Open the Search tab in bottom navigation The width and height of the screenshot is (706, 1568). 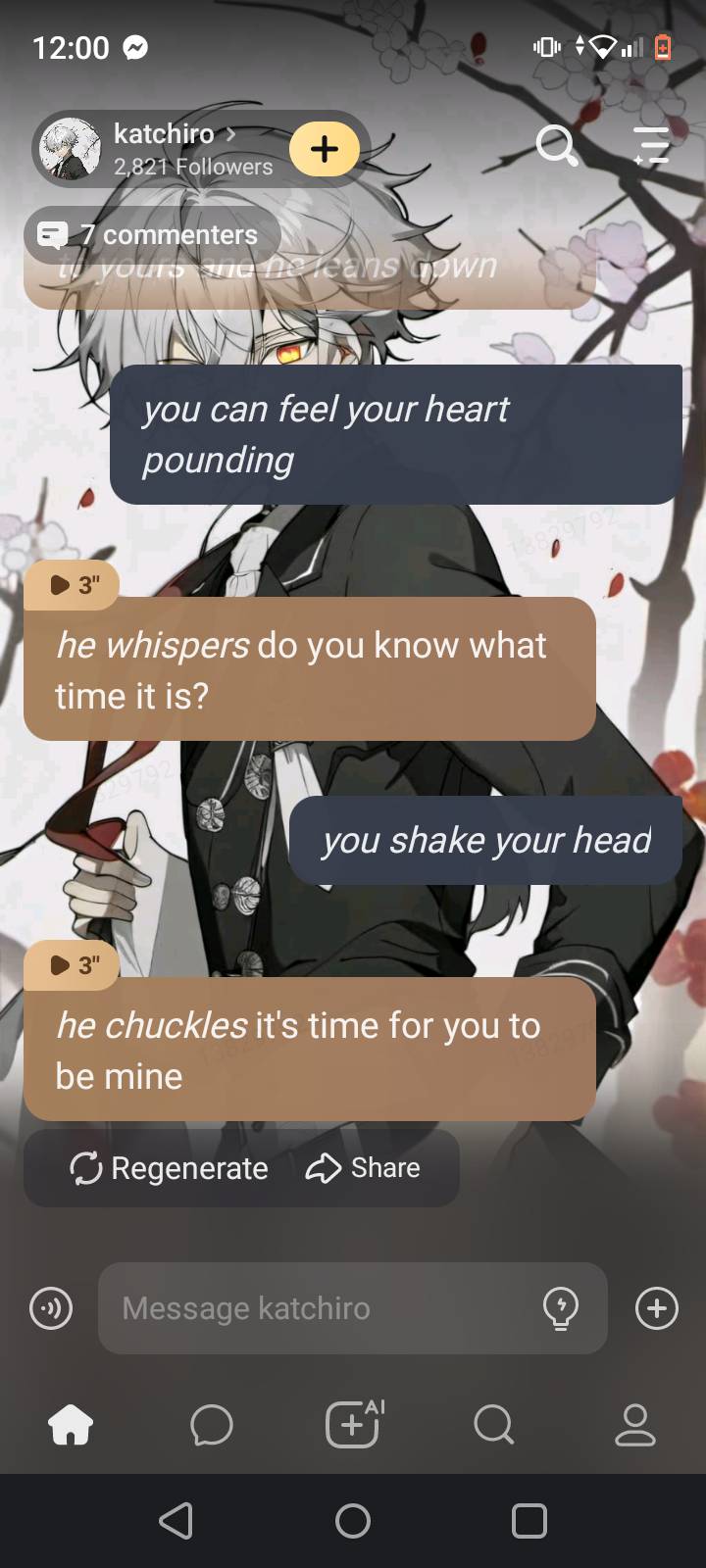tap(493, 1425)
